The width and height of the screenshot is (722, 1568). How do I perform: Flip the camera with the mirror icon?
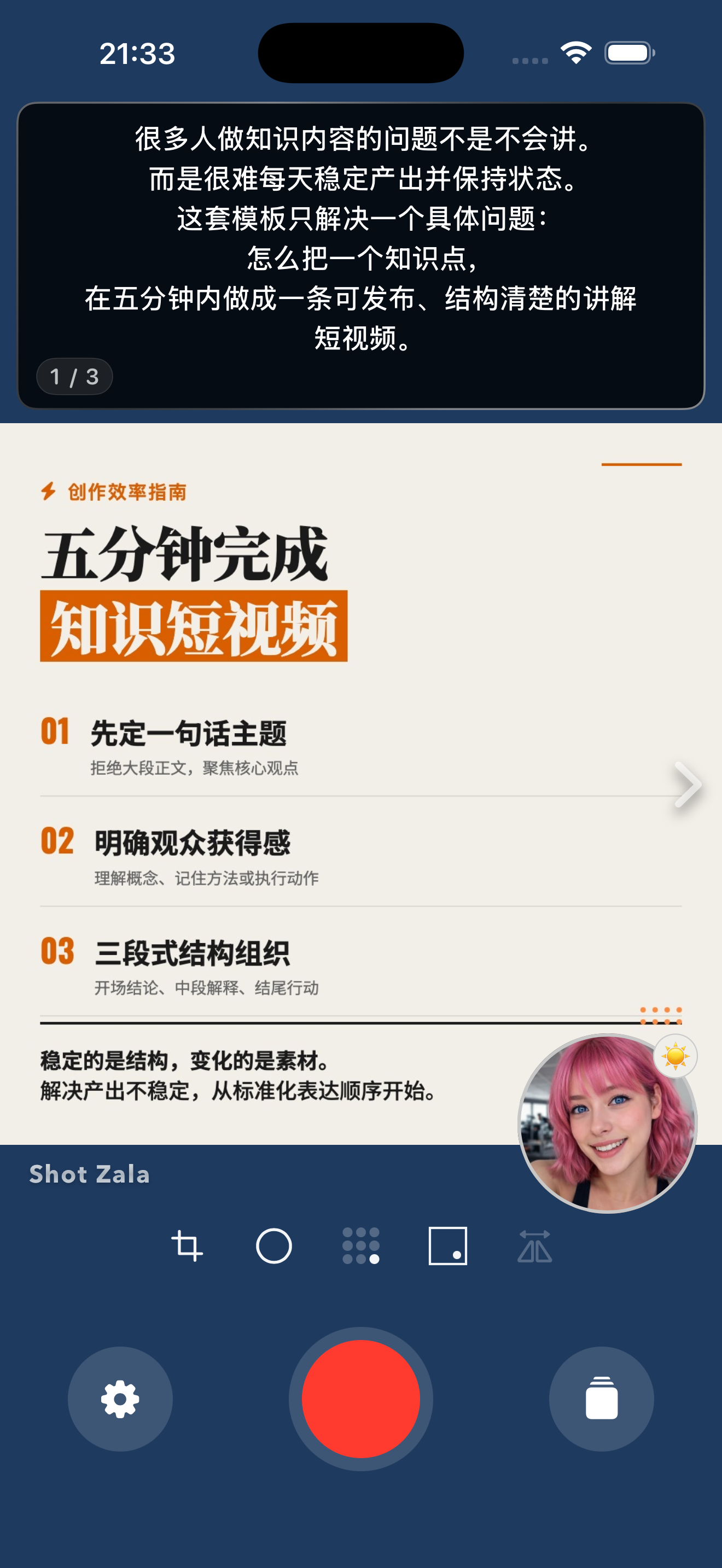(534, 1245)
